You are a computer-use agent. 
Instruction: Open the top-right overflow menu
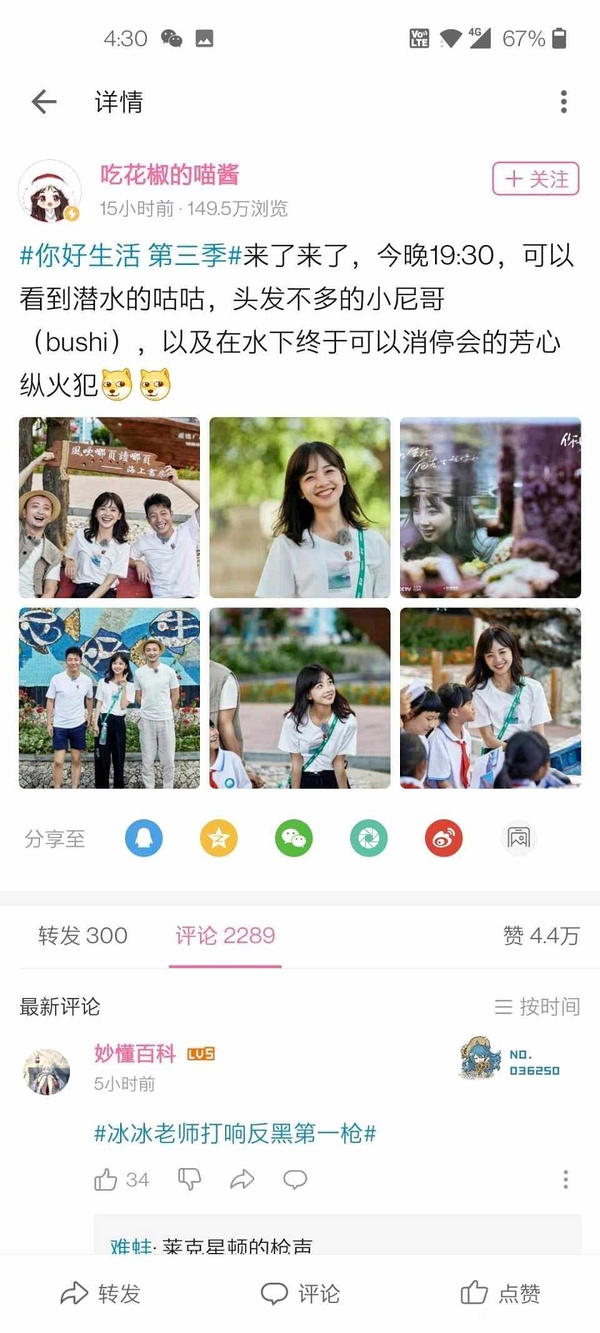click(x=564, y=101)
